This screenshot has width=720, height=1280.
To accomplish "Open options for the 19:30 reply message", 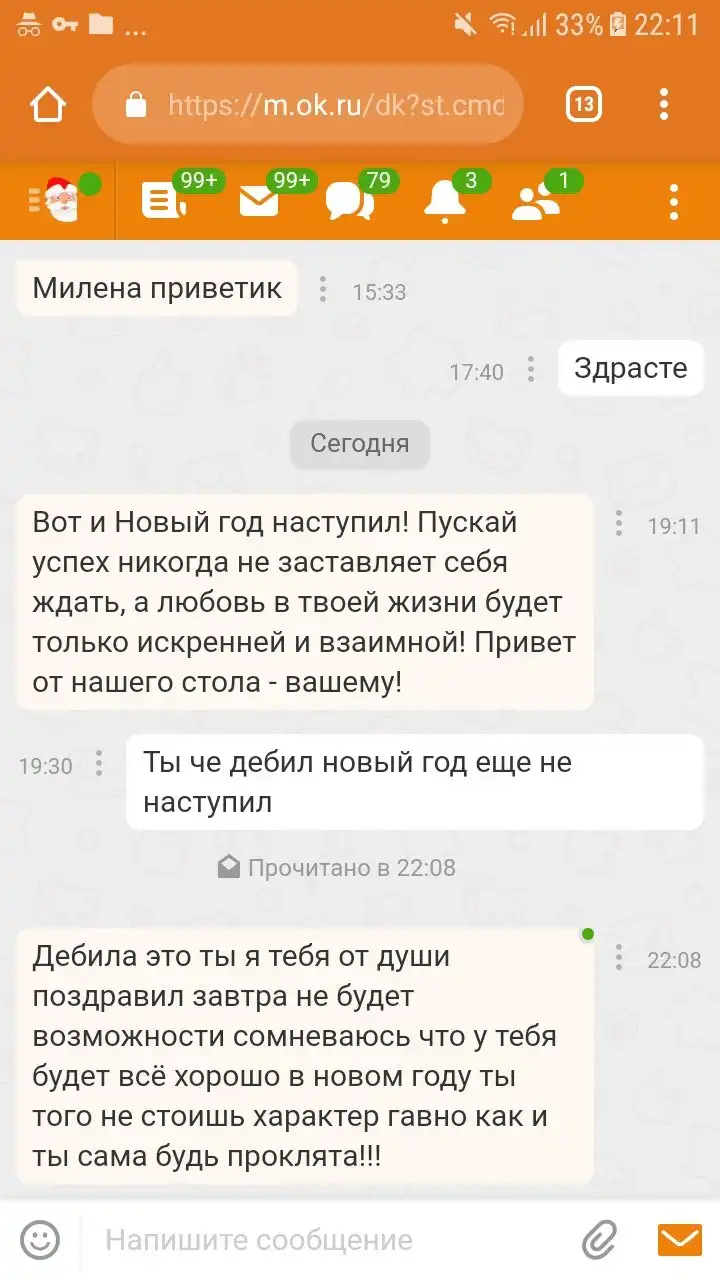I will click(x=99, y=764).
